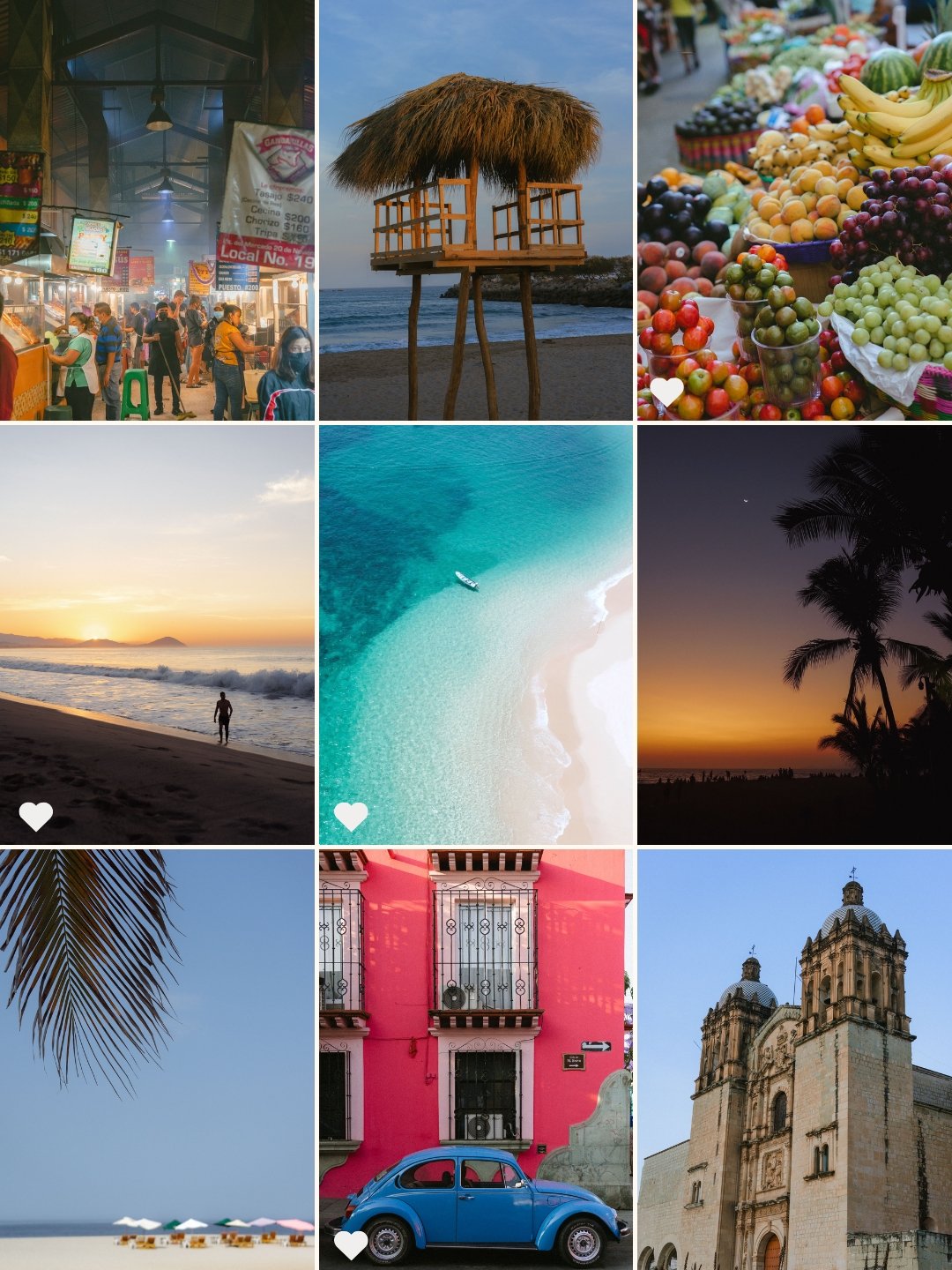Open the palm leaf and umbrellas photo
The height and width of the screenshot is (1270, 952).
(x=157, y=1058)
